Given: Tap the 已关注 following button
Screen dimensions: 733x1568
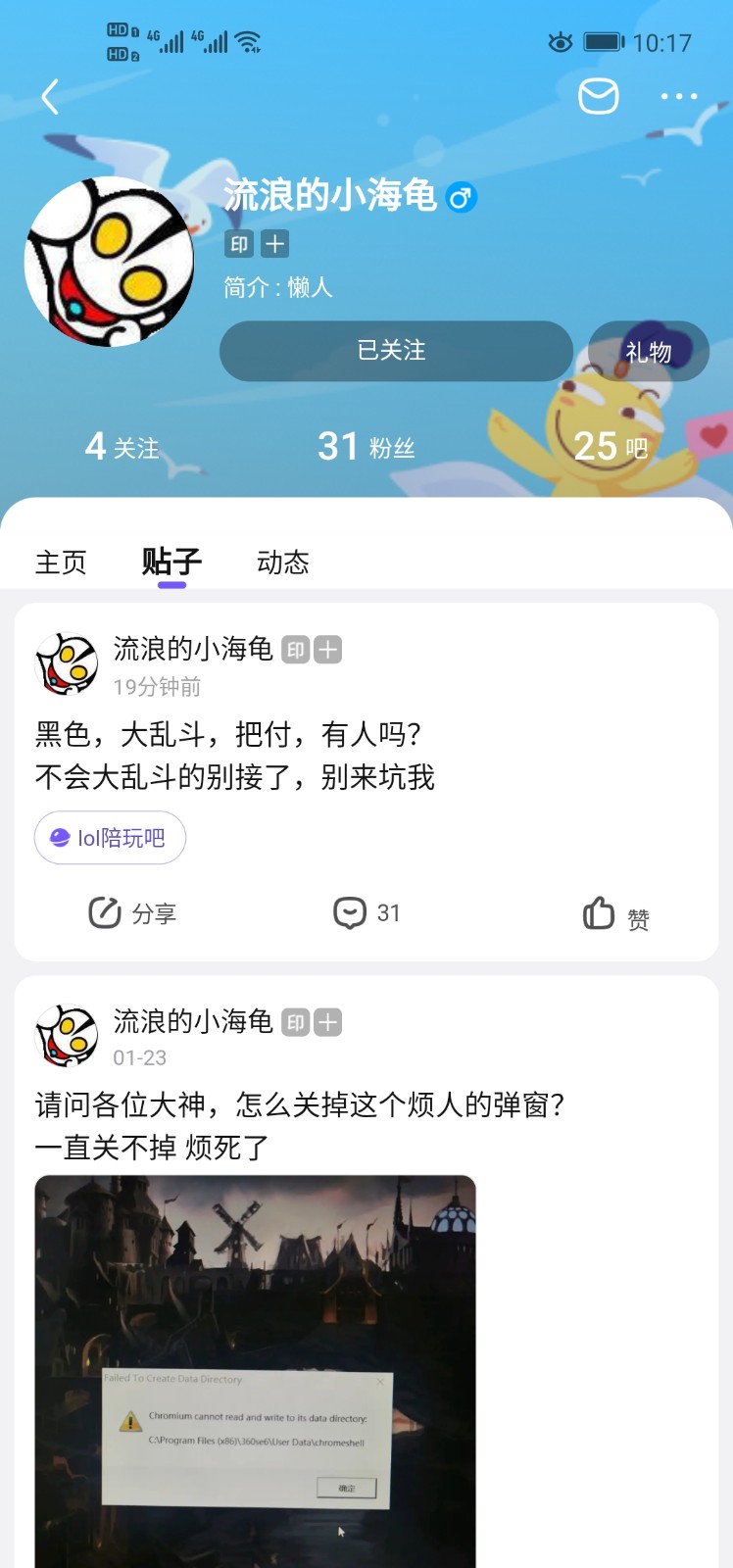Looking at the screenshot, I should coord(396,351).
